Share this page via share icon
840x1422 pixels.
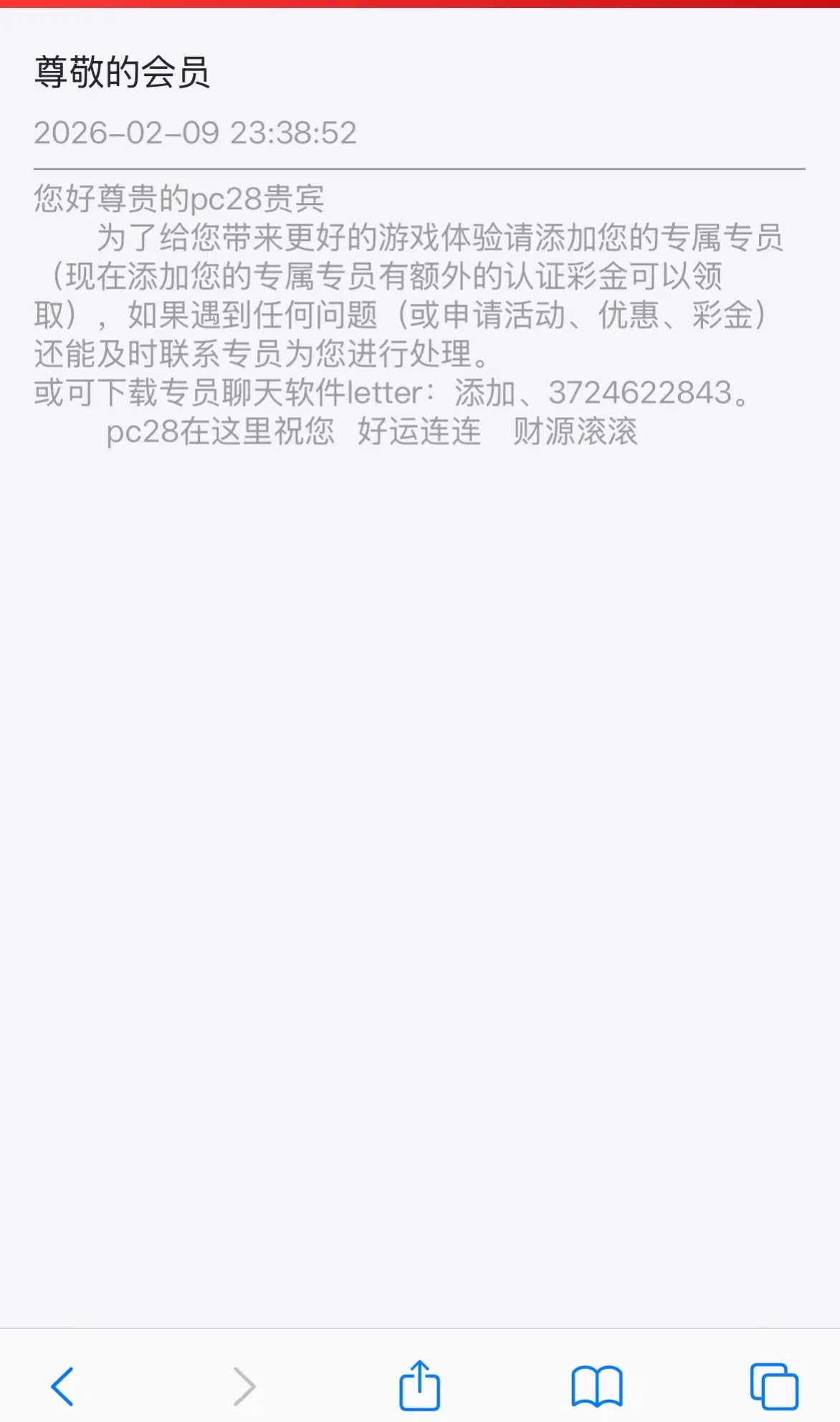pyautogui.click(x=419, y=1385)
